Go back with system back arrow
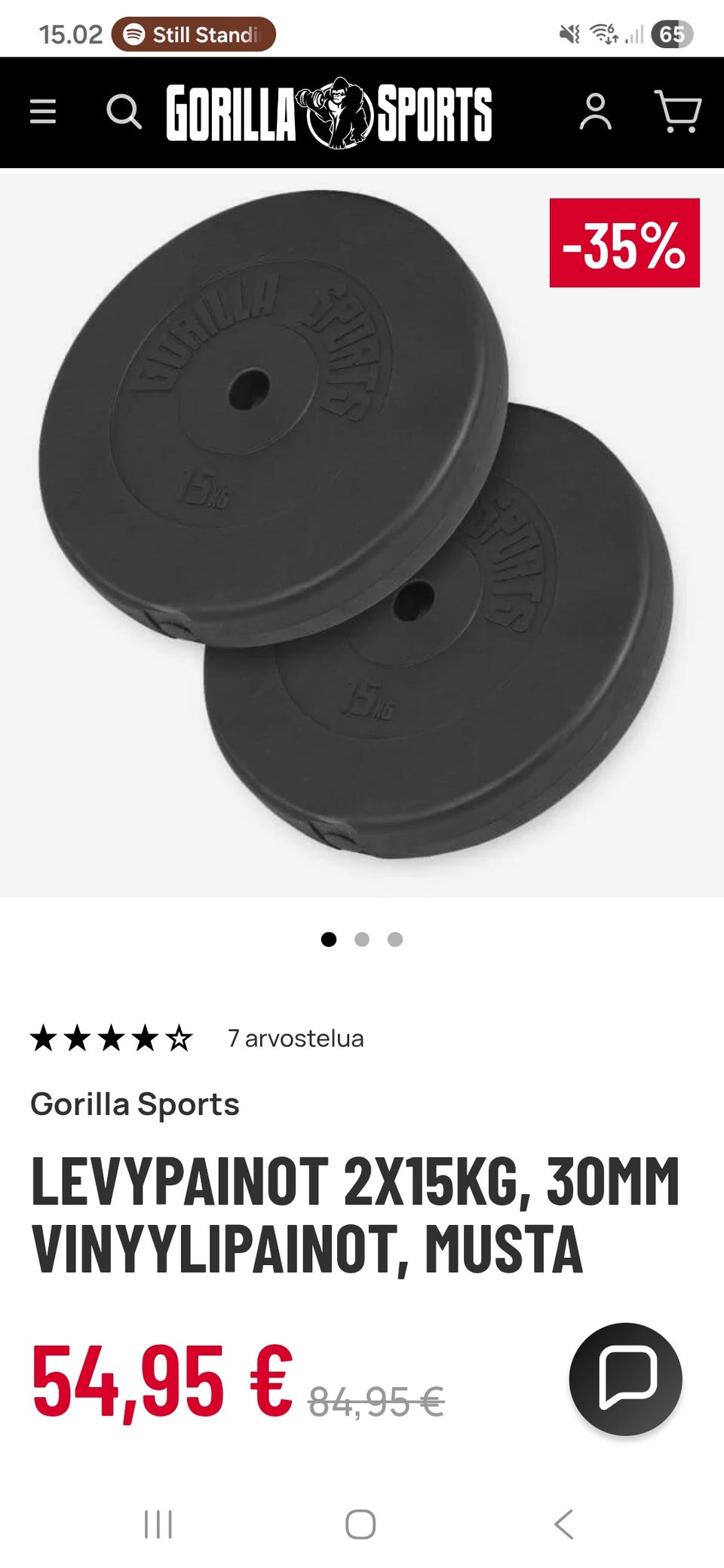Image resolution: width=724 pixels, height=1568 pixels. (x=564, y=1524)
